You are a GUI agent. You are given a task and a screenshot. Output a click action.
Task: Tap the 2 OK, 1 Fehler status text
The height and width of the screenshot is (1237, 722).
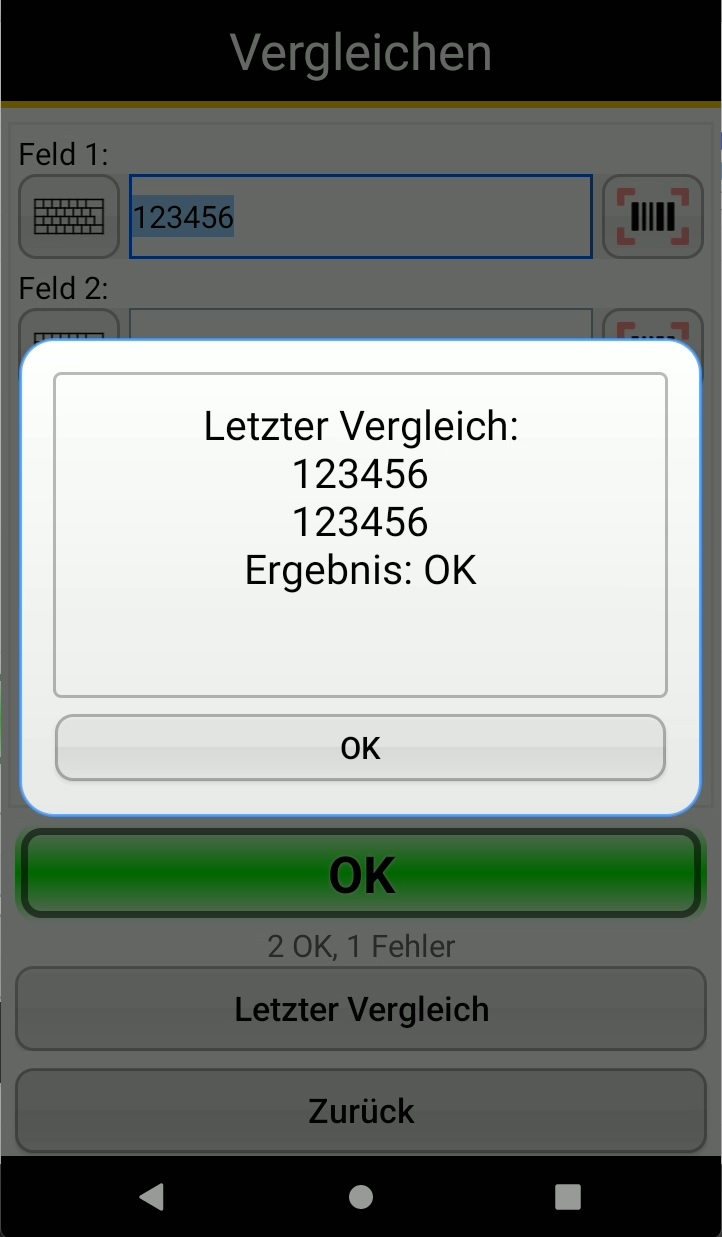coord(360,946)
